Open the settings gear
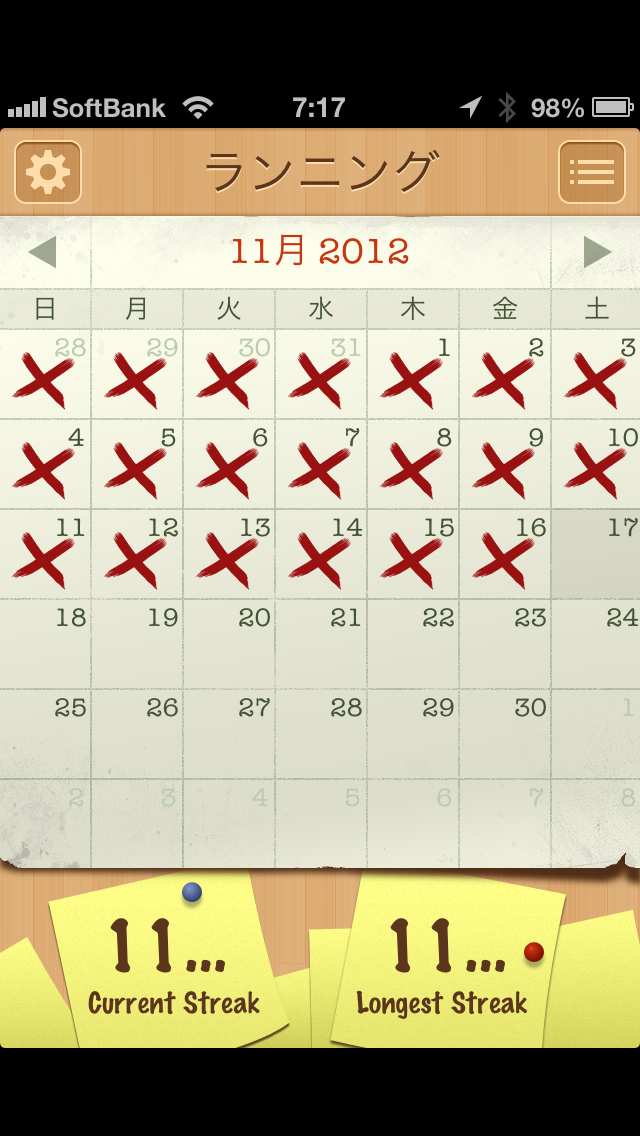Screen dimensions: 640x1136 48,172
